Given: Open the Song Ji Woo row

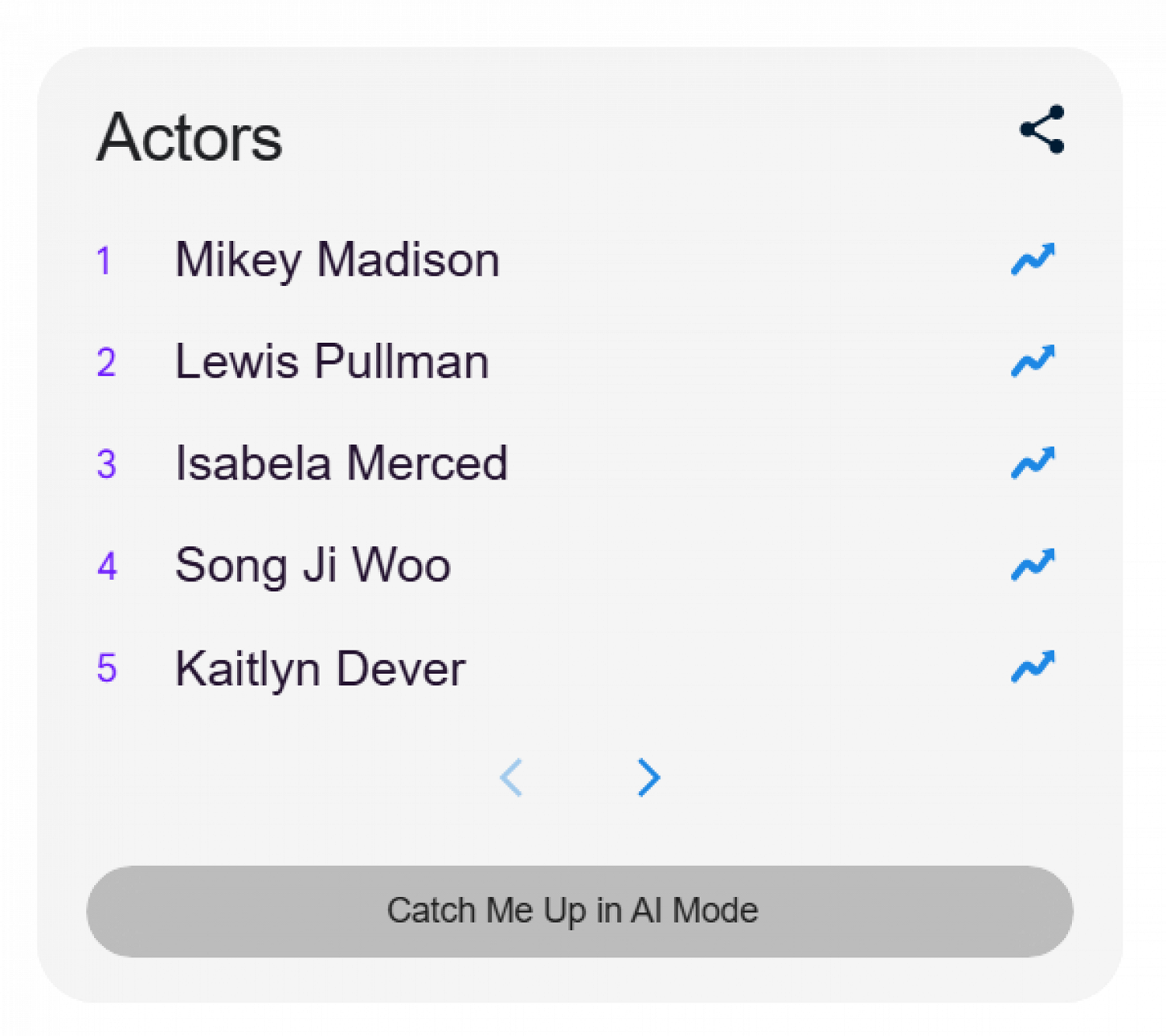Looking at the screenshot, I should click(x=312, y=565).
